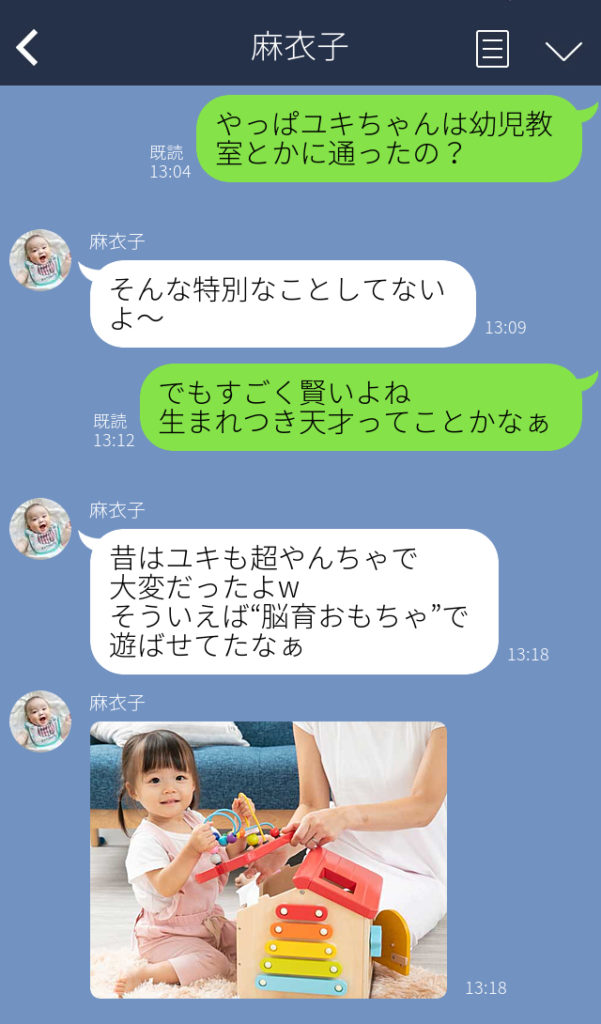Open 麻衣子's avatar beside the そんな特別なこと message
Screen dimensions: 601x1024
pyautogui.click(x=40, y=260)
